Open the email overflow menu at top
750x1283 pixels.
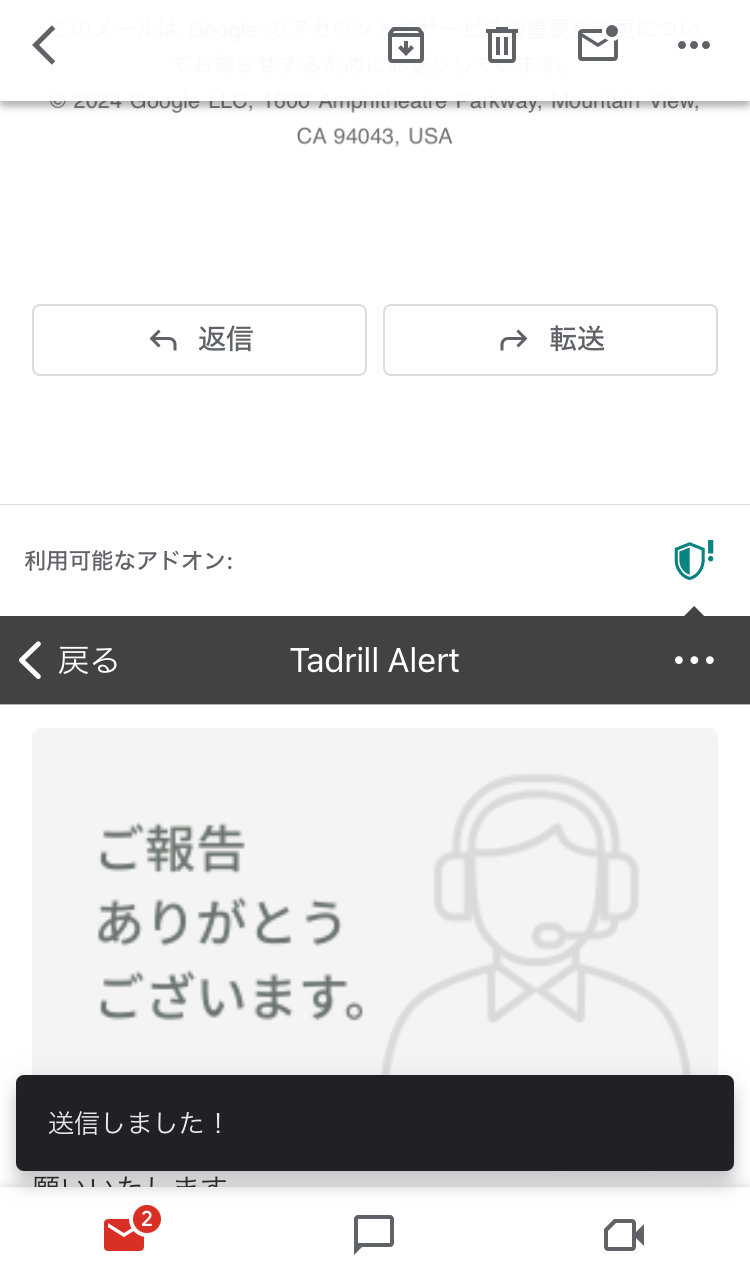click(694, 45)
